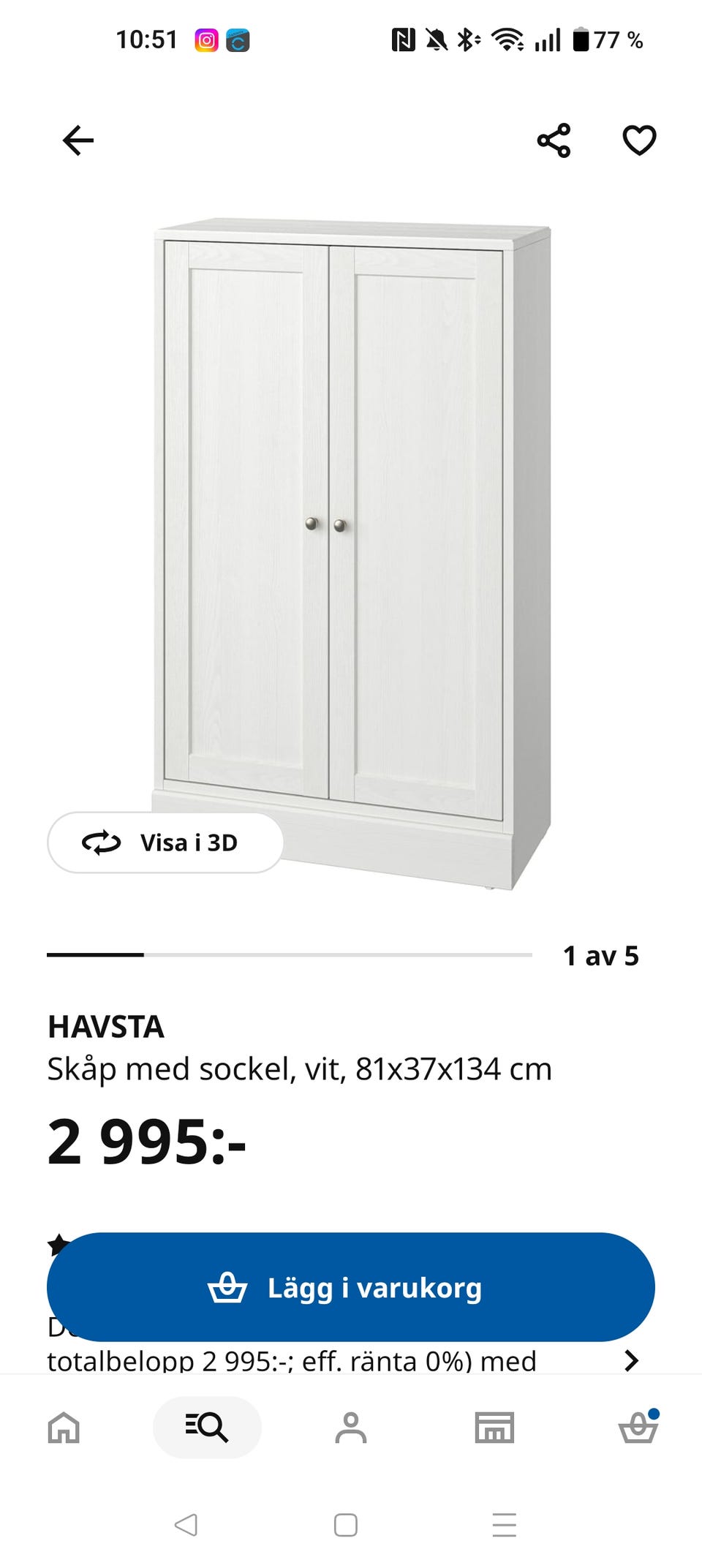Save HAVSTA cabinet to favorites via heart icon
The image size is (702, 1568).
(x=639, y=139)
